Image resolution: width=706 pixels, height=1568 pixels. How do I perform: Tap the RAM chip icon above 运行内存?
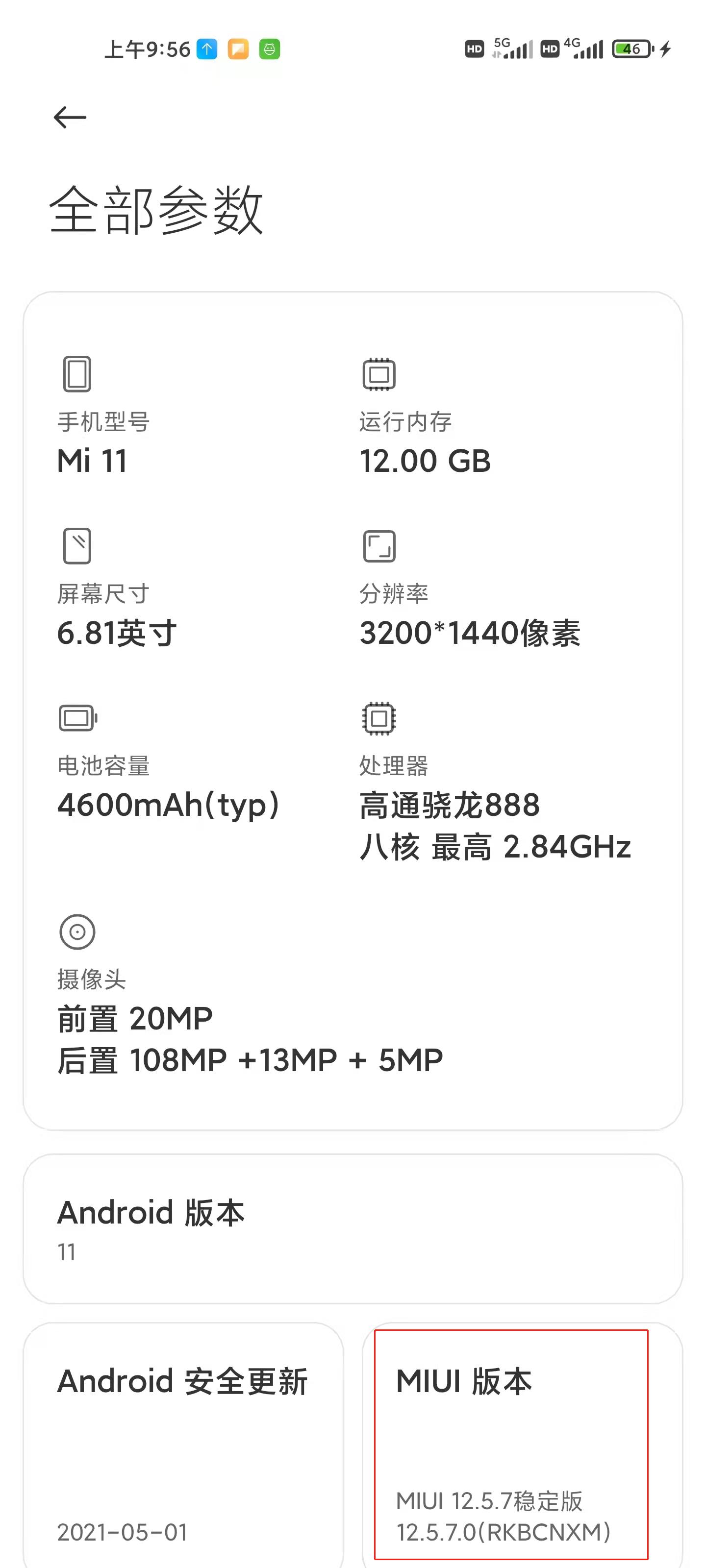[378, 374]
